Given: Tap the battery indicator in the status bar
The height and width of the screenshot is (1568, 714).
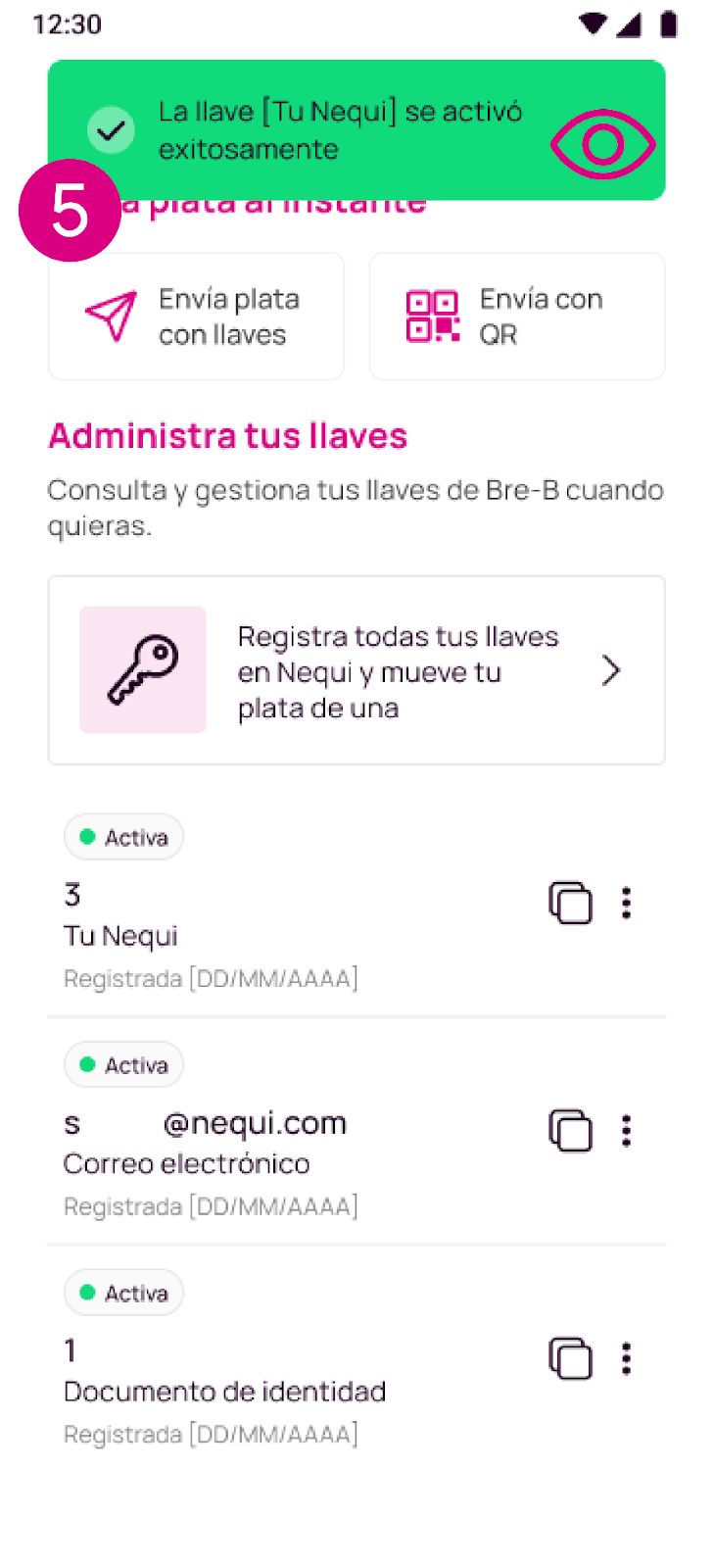Looking at the screenshot, I should pos(669,24).
